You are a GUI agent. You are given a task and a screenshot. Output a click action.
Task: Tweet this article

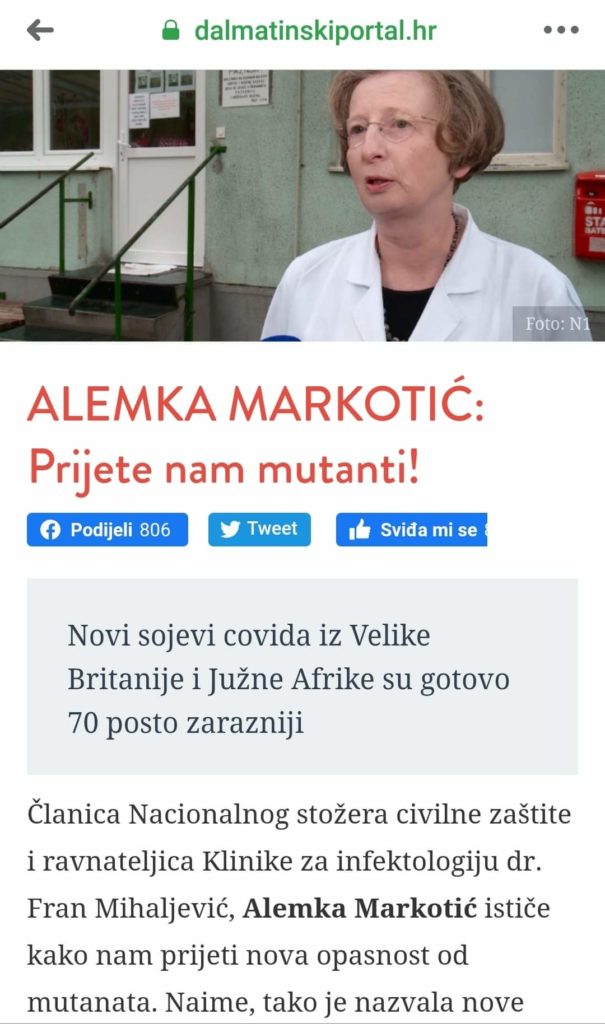click(x=259, y=530)
